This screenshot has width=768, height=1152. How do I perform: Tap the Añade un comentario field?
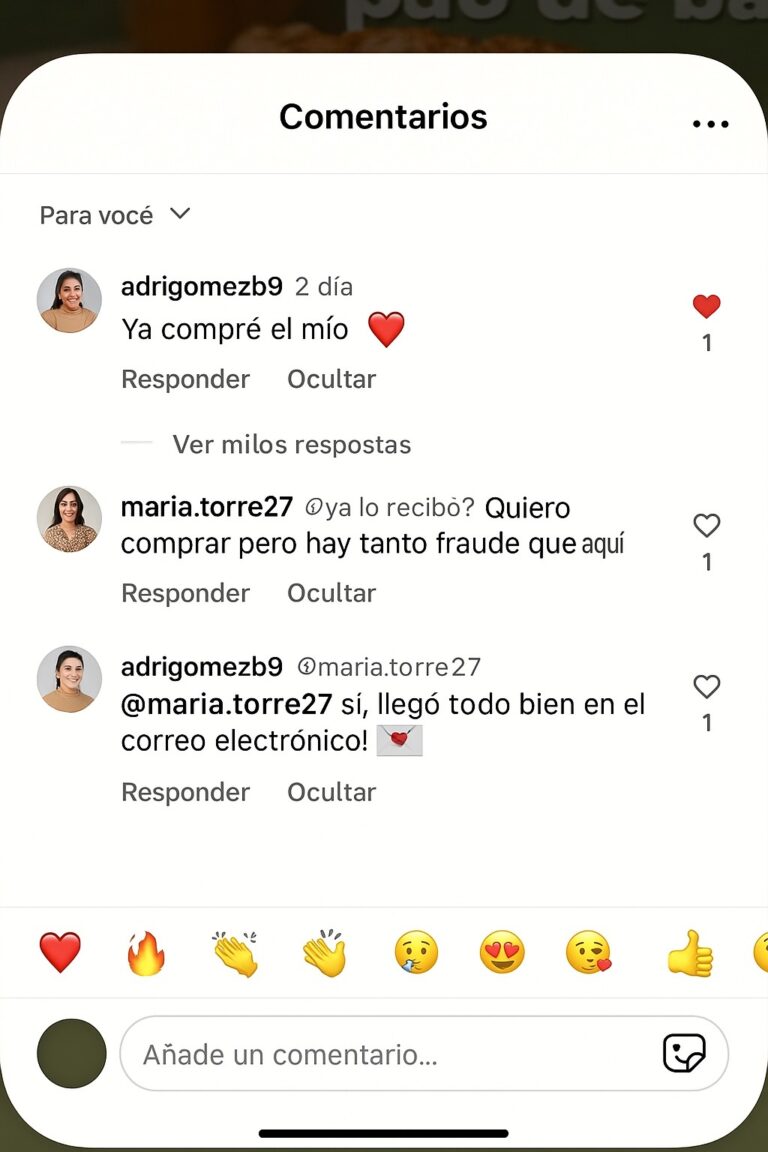tap(390, 1054)
